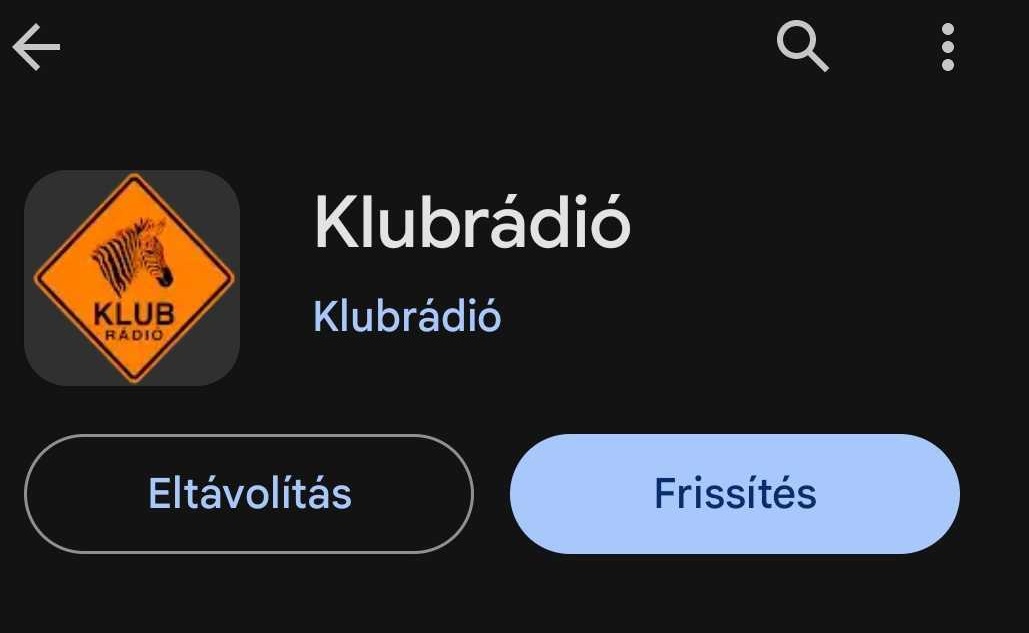Open the Klubrádió developer link
Image resolution: width=1029 pixels, height=633 pixels.
[x=407, y=316]
